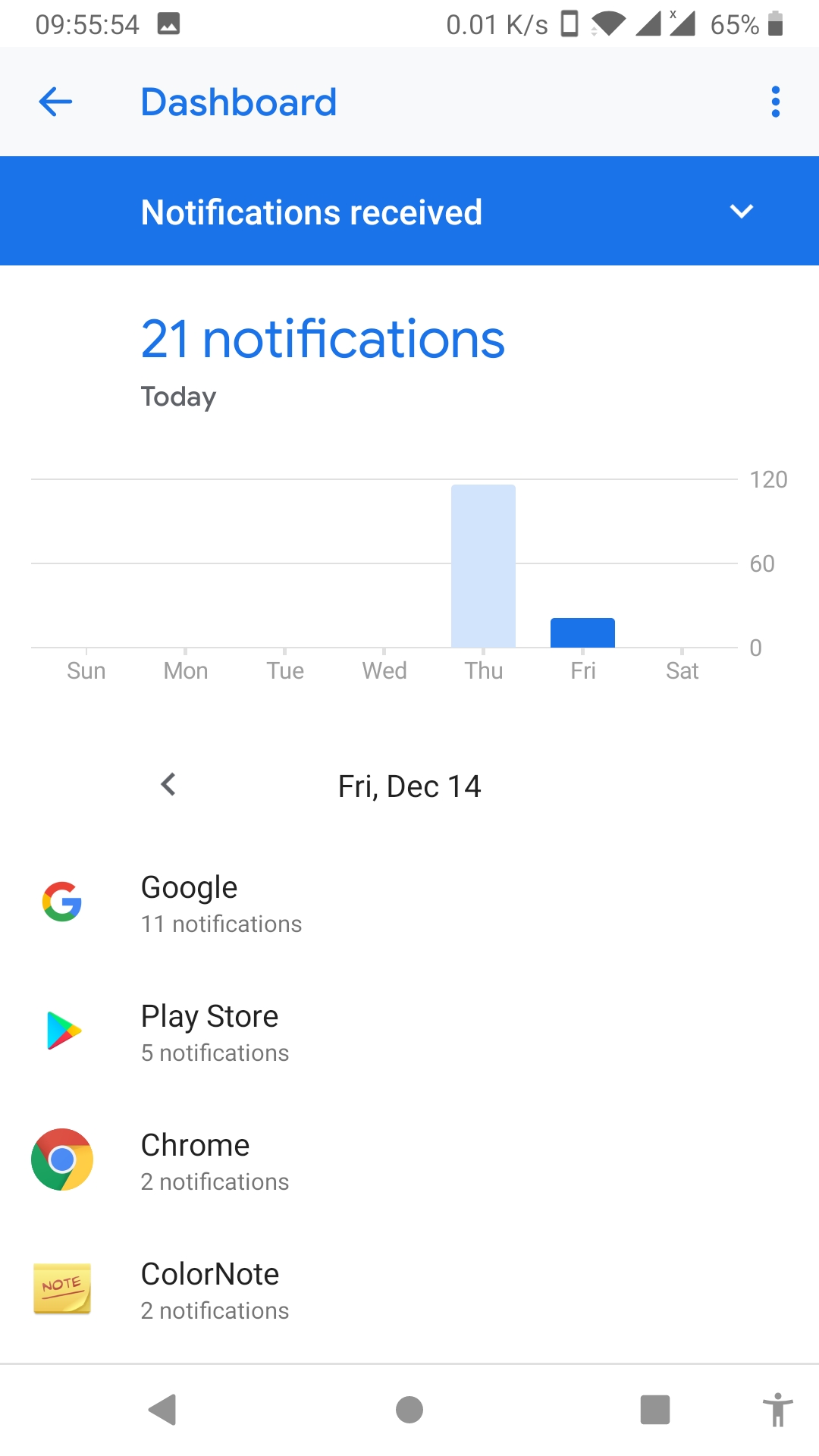Open Chrome notification details
Screen dimensions: 819x1456
[x=409, y=1161]
